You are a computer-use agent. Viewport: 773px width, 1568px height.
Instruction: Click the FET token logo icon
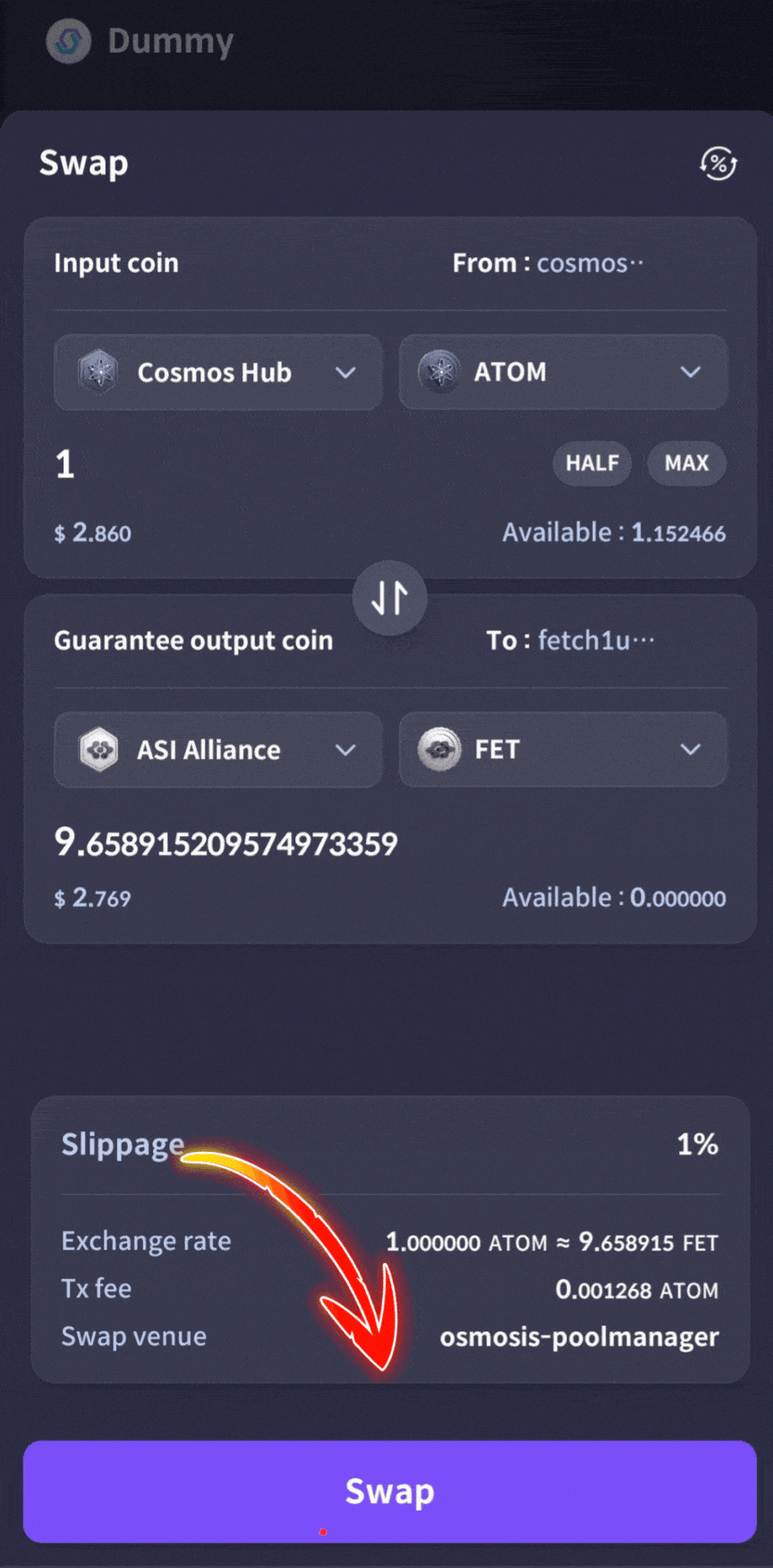pos(438,750)
